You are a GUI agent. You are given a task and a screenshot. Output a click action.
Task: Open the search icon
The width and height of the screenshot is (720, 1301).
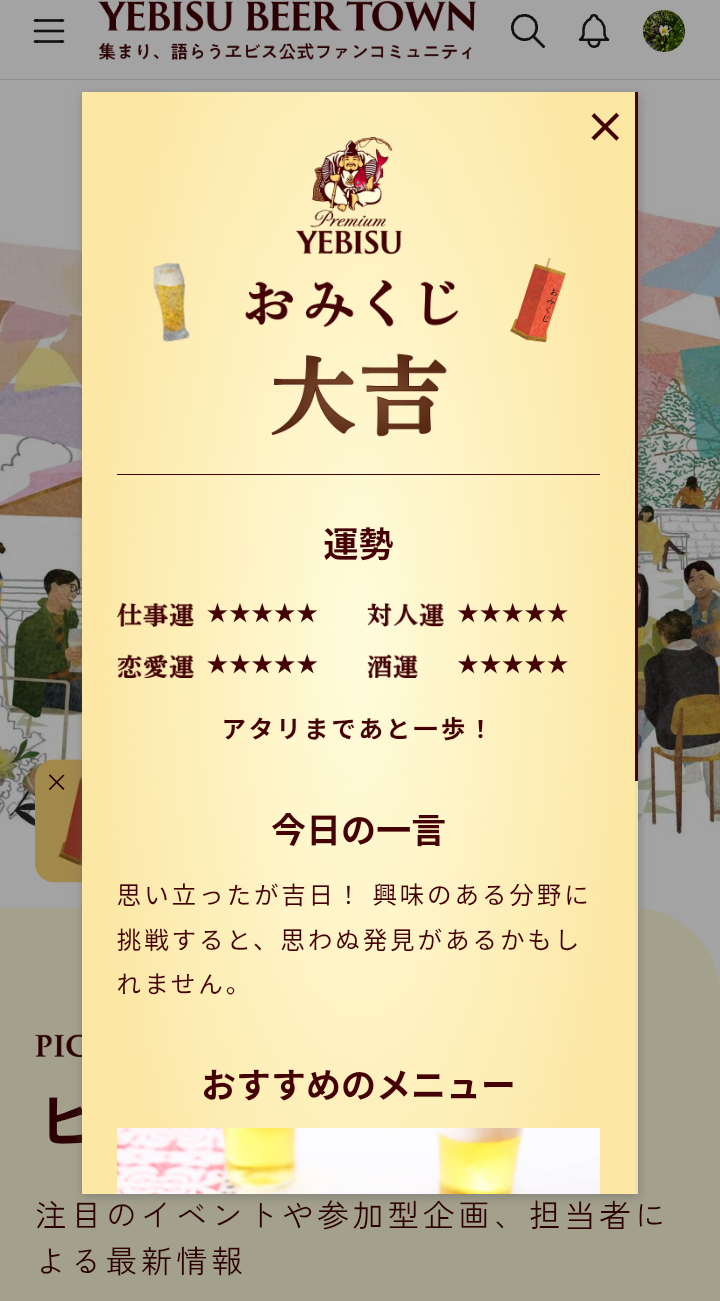tap(527, 31)
